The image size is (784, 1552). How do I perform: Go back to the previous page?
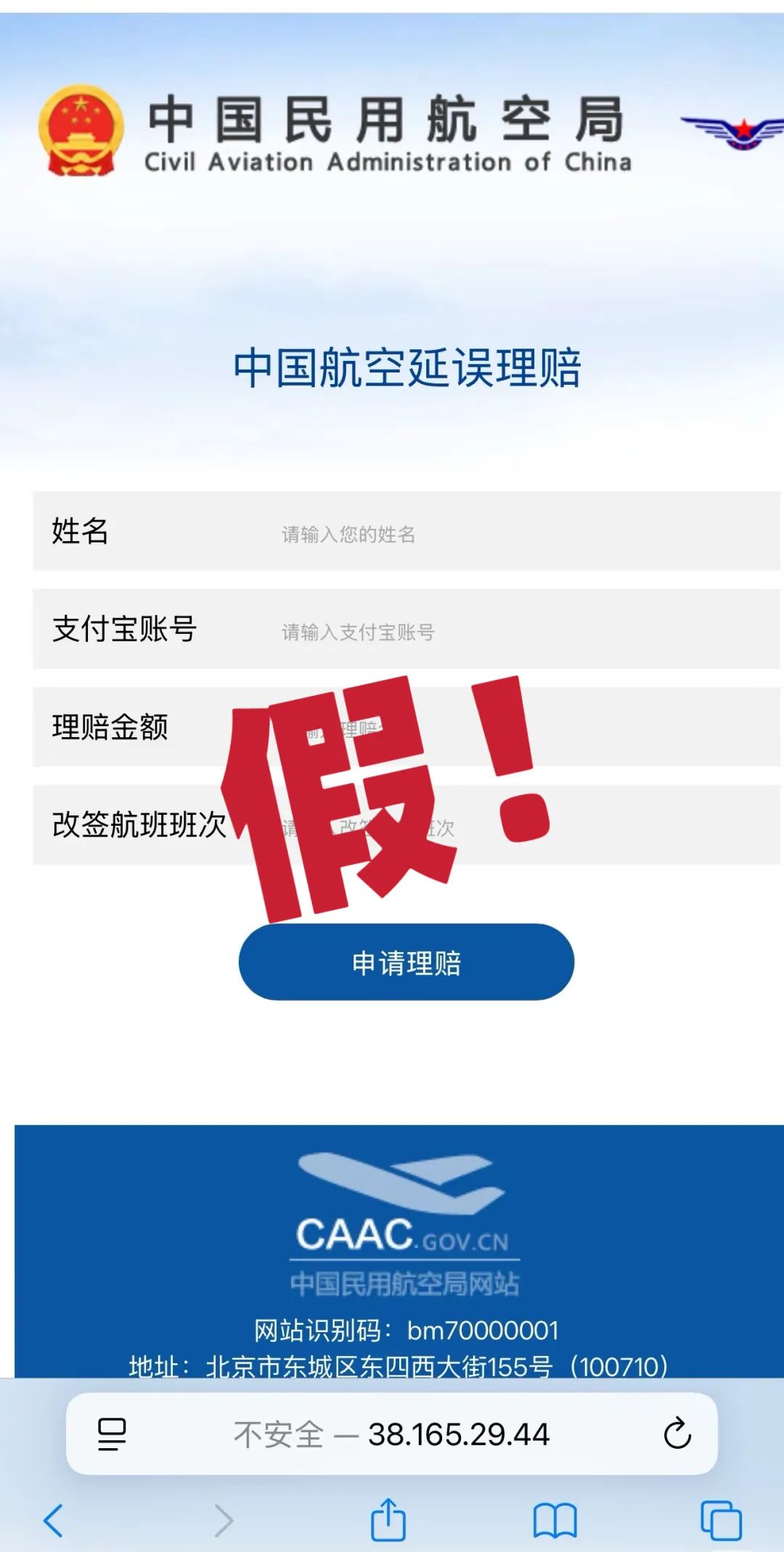click(53, 1520)
